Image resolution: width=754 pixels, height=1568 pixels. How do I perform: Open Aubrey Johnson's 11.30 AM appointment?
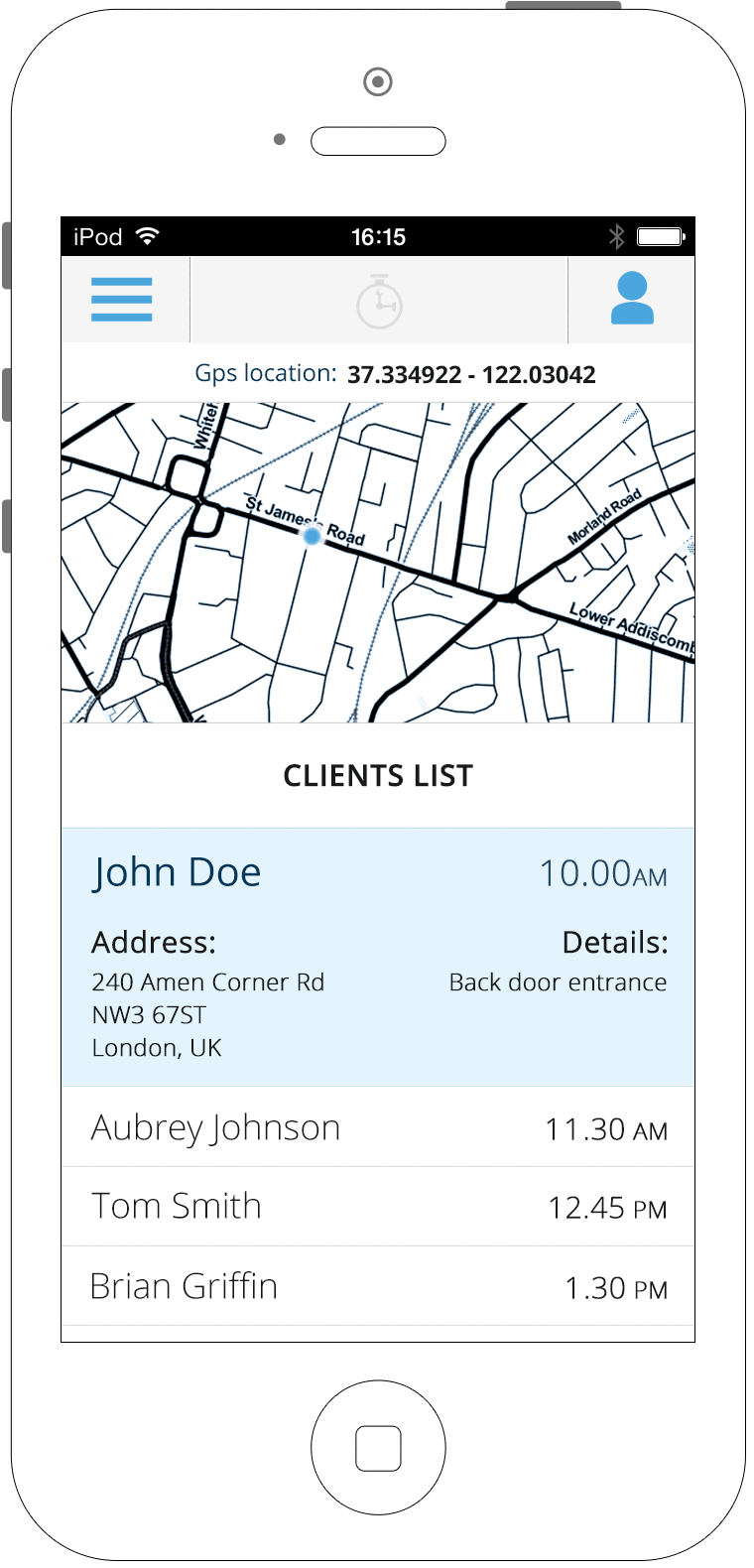tap(378, 1127)
